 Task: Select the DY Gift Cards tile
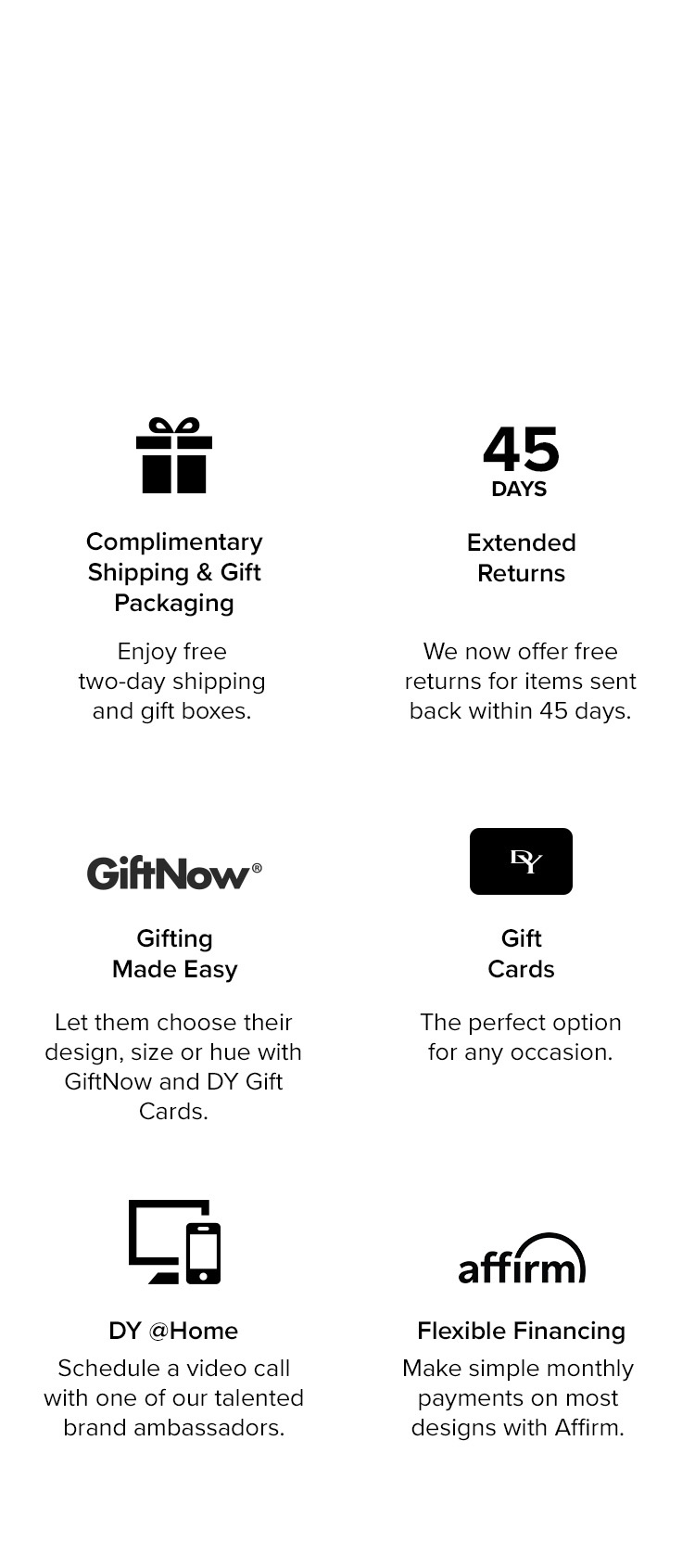(521, 952)
